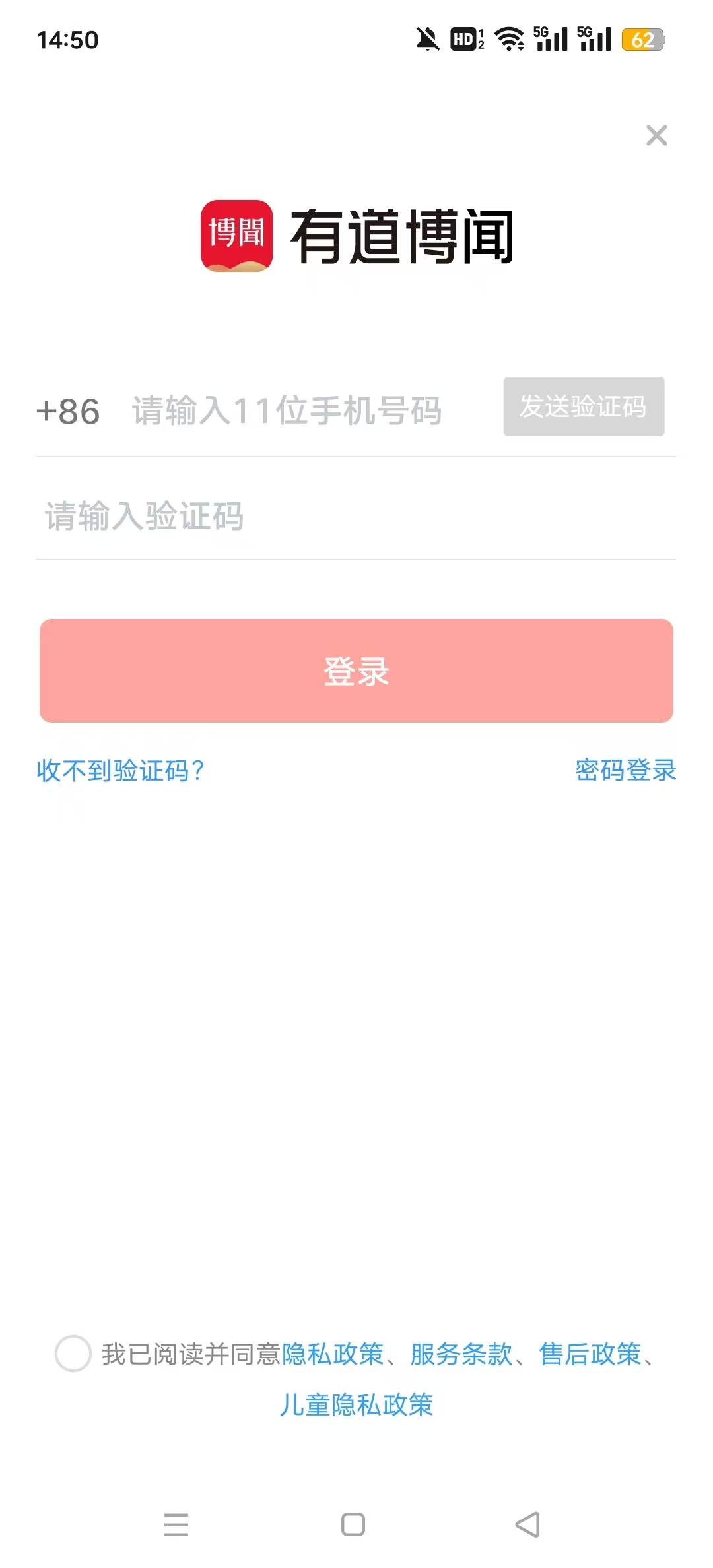The width and height of the screenshot is (713, 1568).
Task: Switch to 密码登录 mode
Action: 625,771
